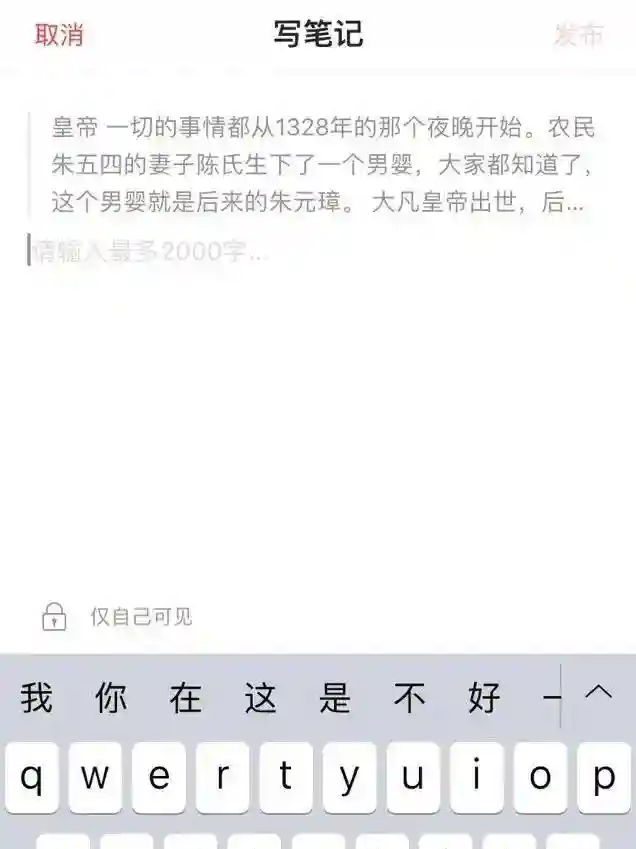
Task: Tap 发布 to publish the note
Action: (579, 35)
